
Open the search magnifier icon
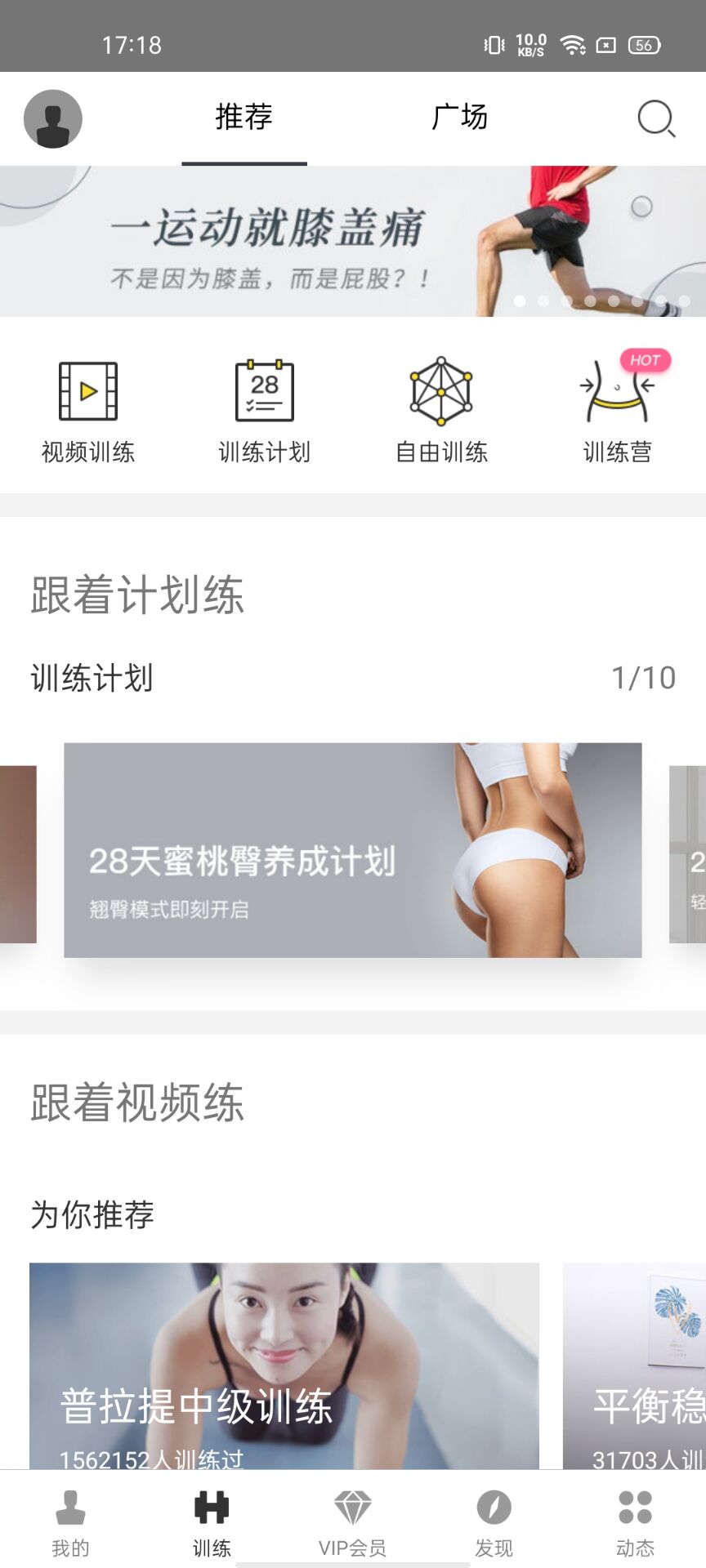pos(656,119)
